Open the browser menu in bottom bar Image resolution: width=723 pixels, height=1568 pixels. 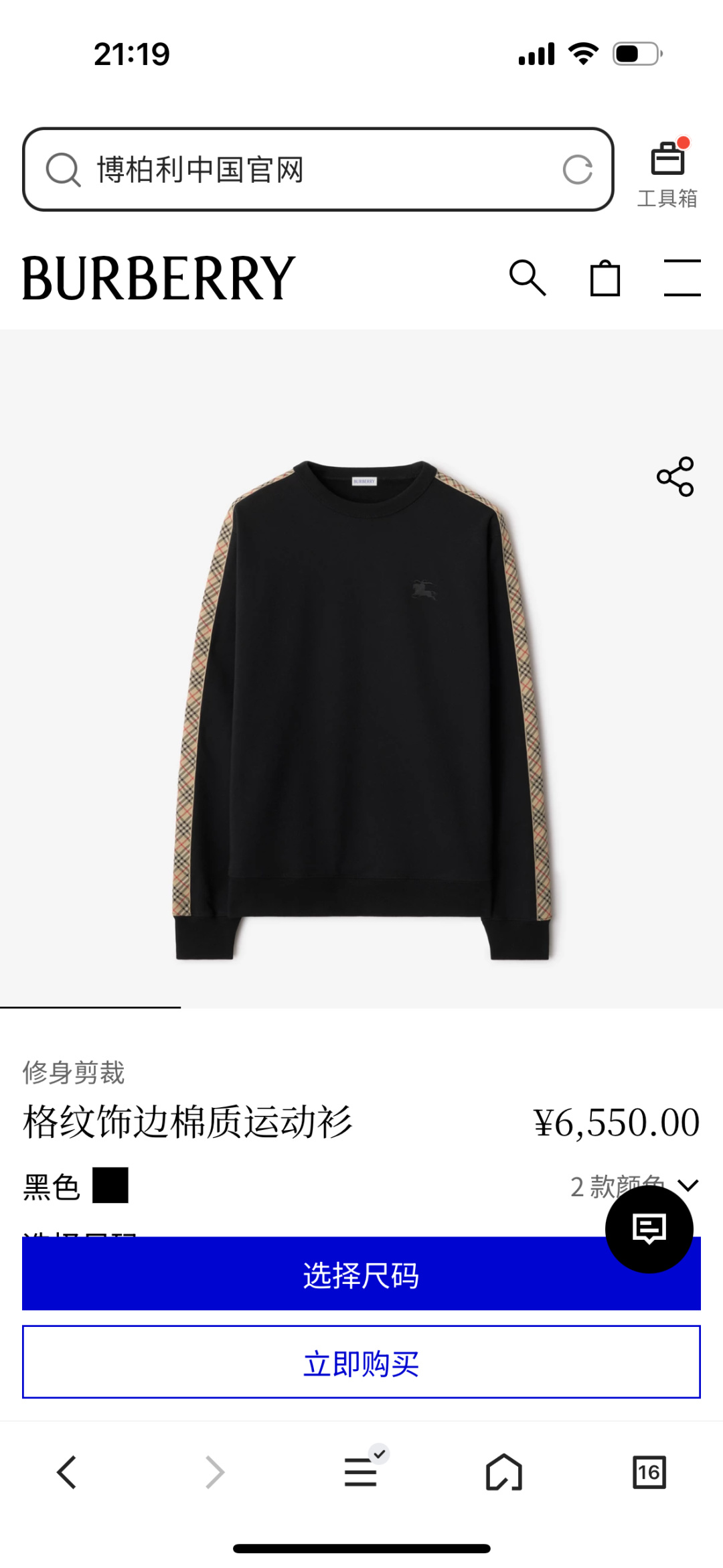coord(361,1472)
